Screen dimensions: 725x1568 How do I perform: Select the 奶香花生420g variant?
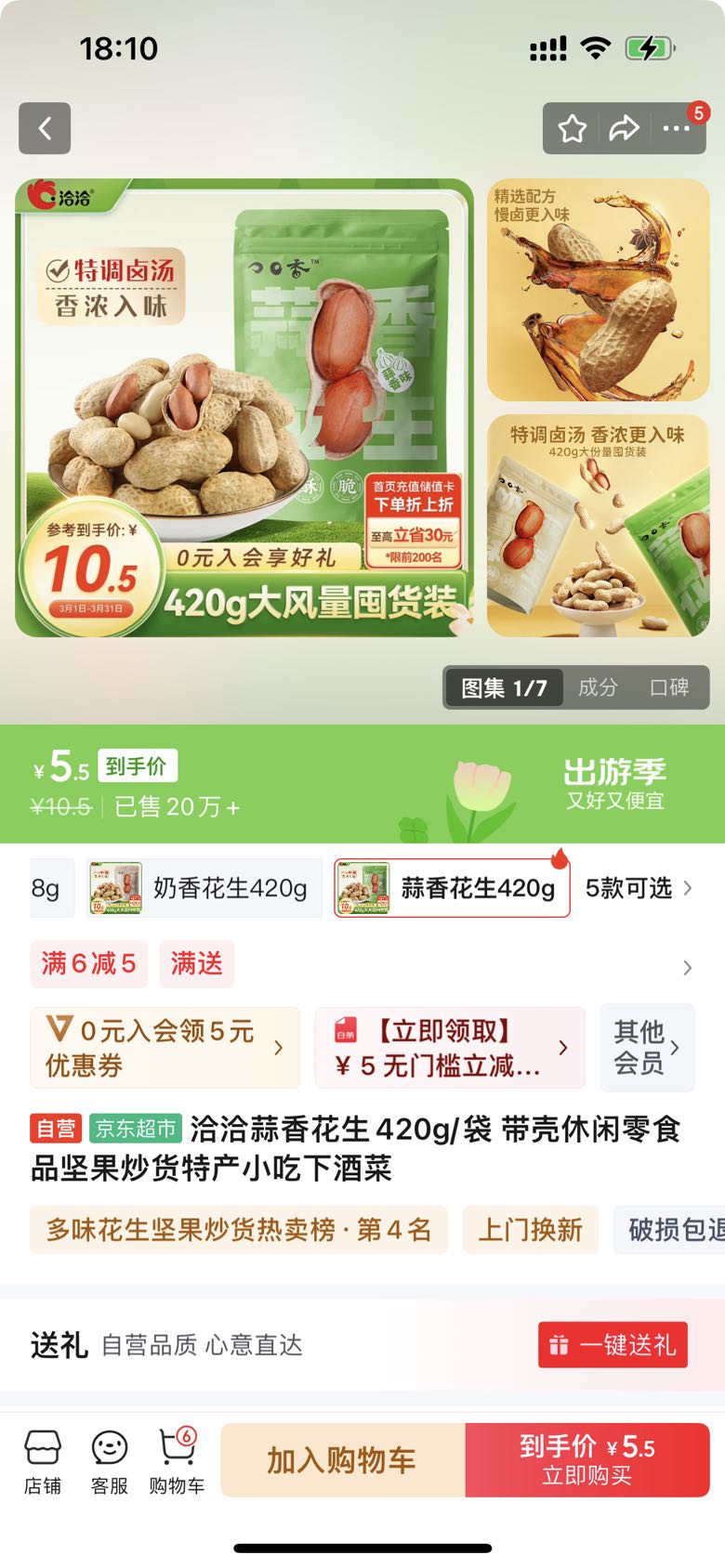coord(204,888)
